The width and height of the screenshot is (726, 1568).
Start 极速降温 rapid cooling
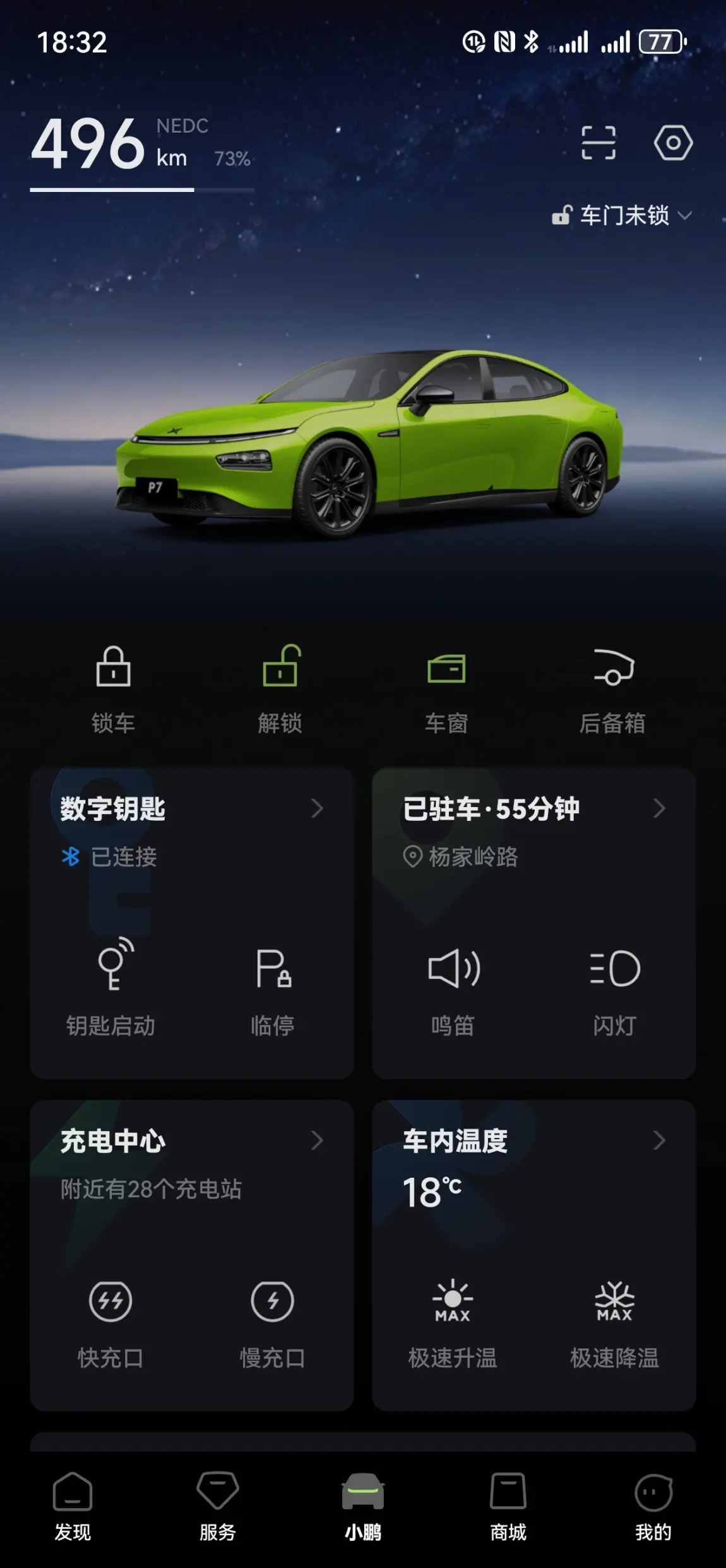pyautogui.click(x=614, y=1320)
